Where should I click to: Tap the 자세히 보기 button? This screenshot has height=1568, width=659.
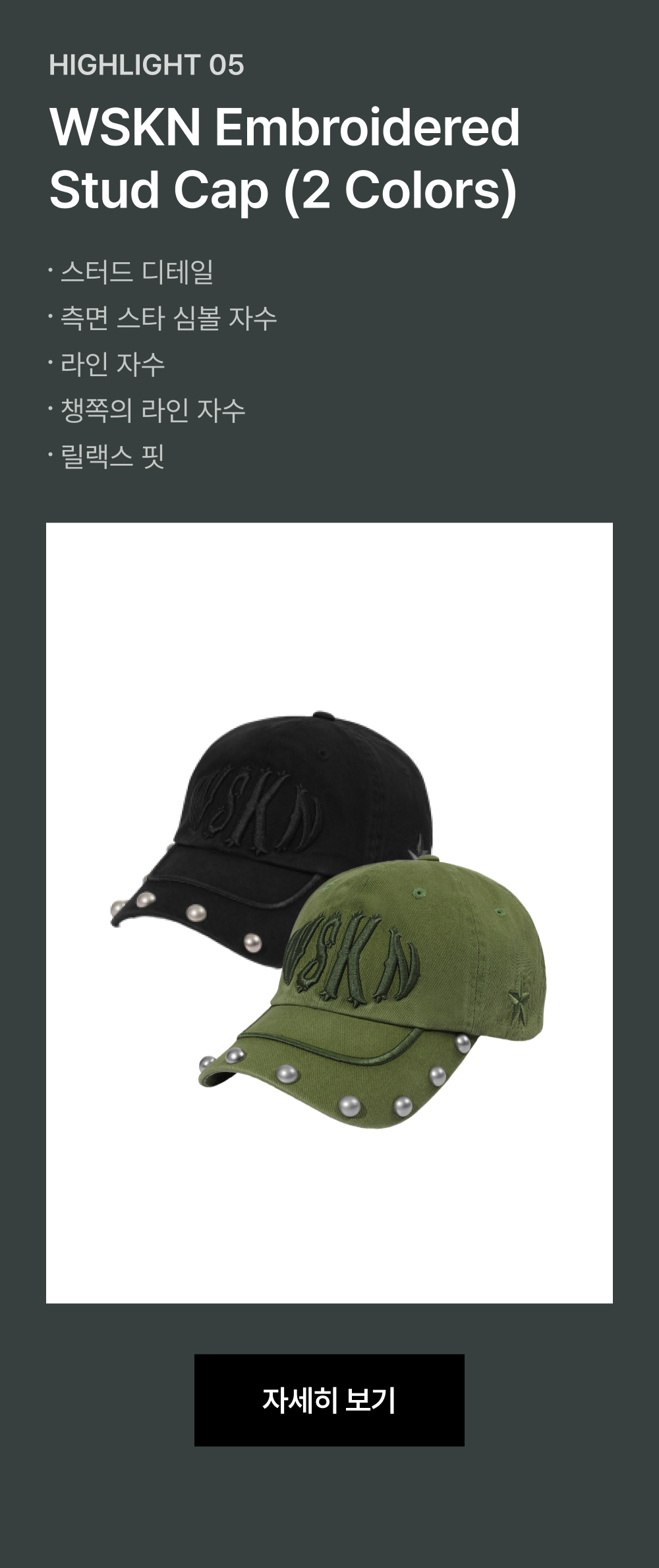tap(329, 1400)
